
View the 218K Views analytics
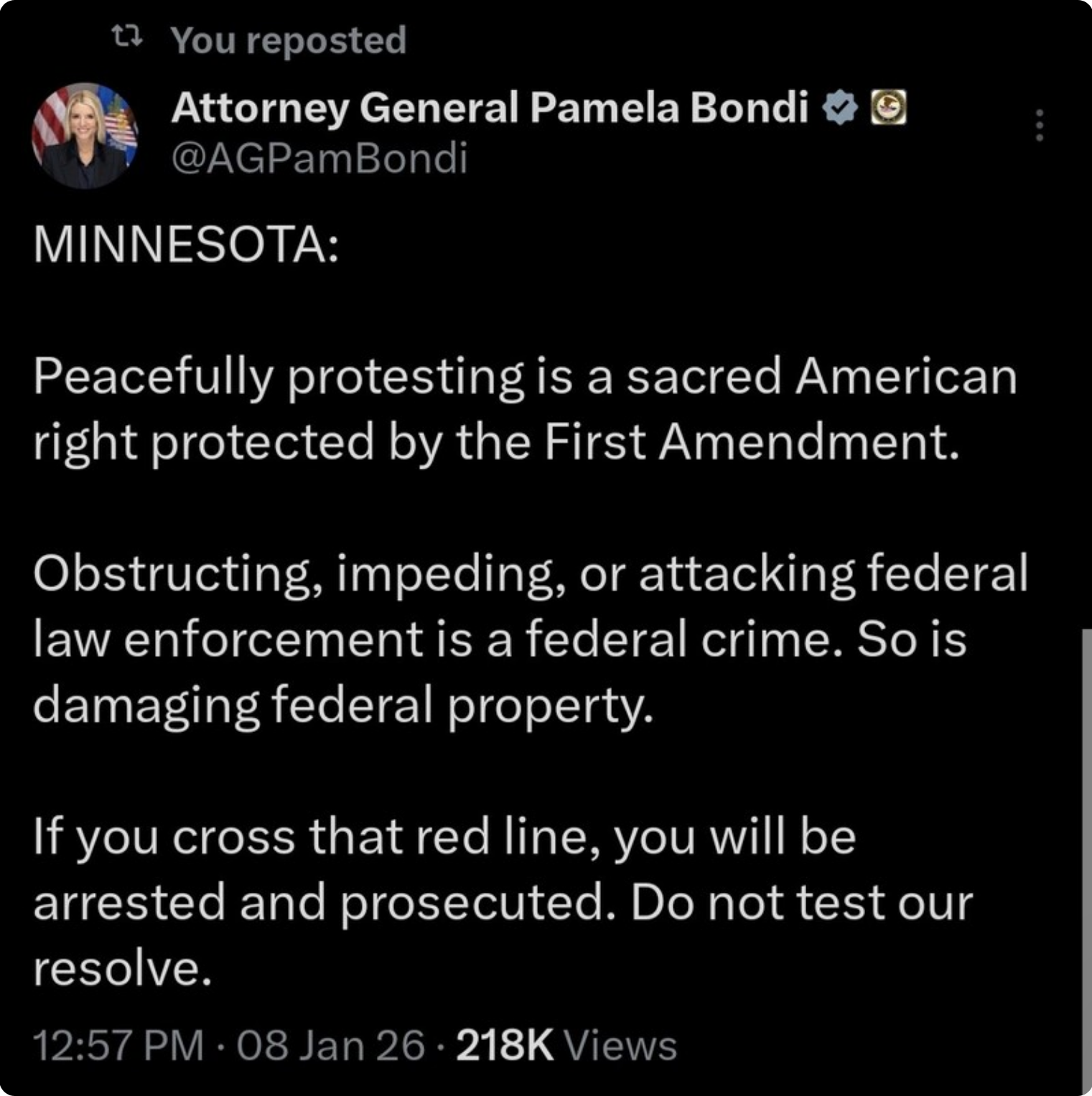click(566, 1044)
